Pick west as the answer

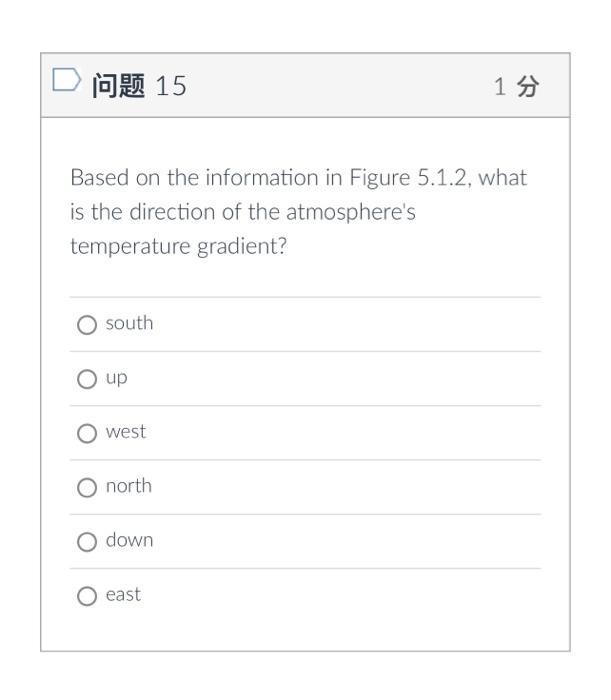[x=87, y=433]
